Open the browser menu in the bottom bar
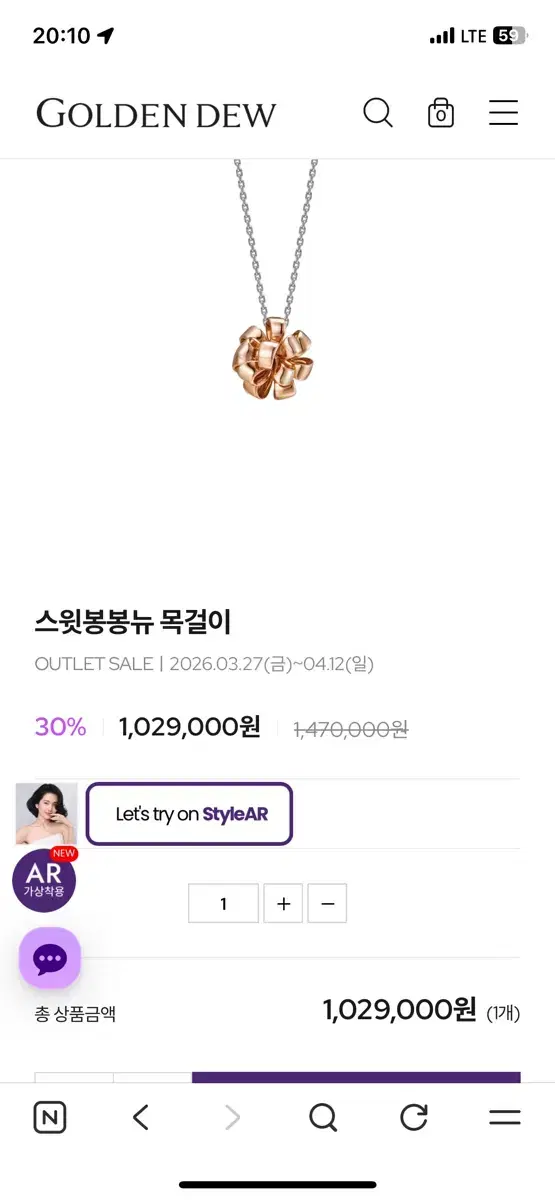555x1200 pixels. [x=505, y=1118]
